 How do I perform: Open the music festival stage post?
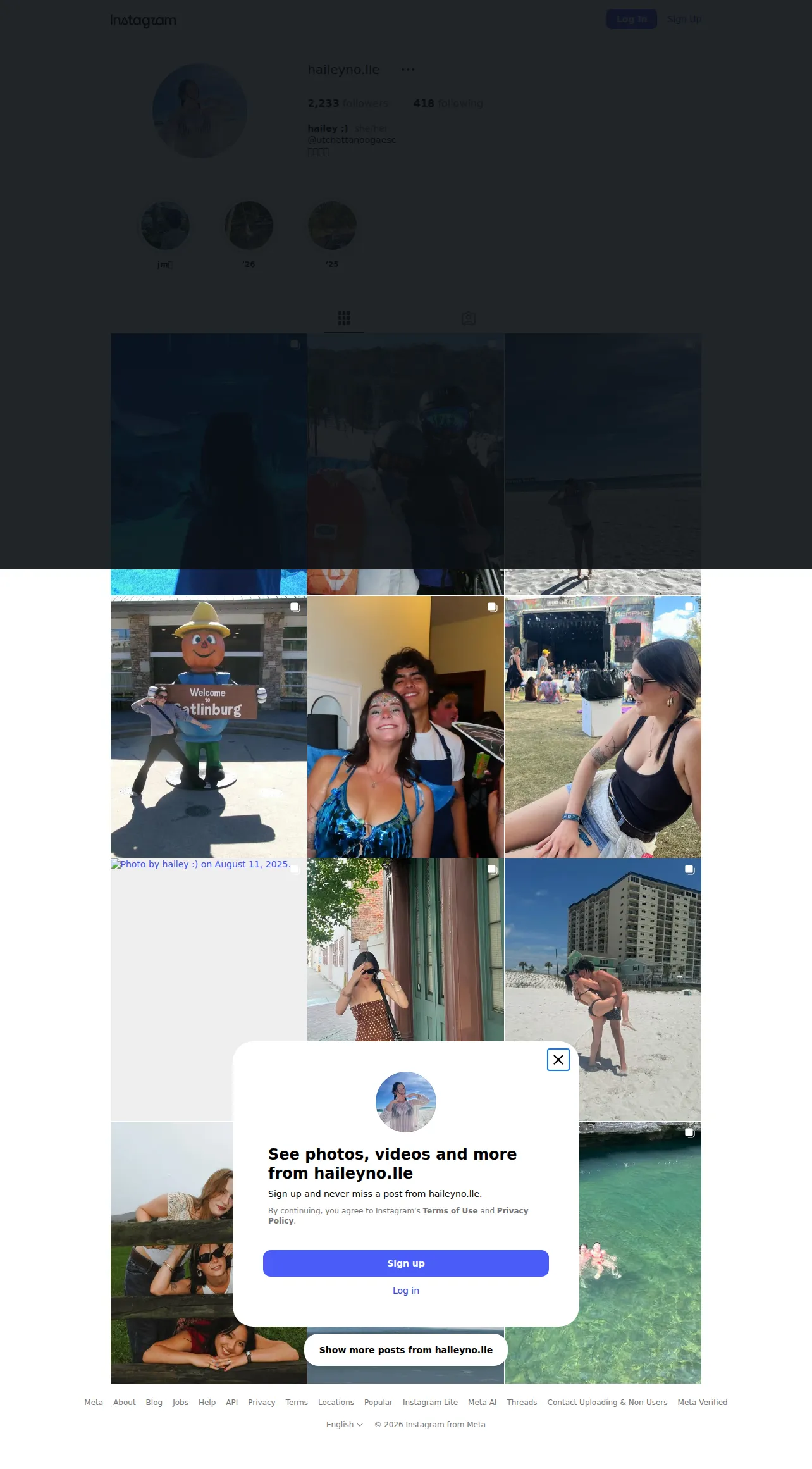tap(603, 727)
